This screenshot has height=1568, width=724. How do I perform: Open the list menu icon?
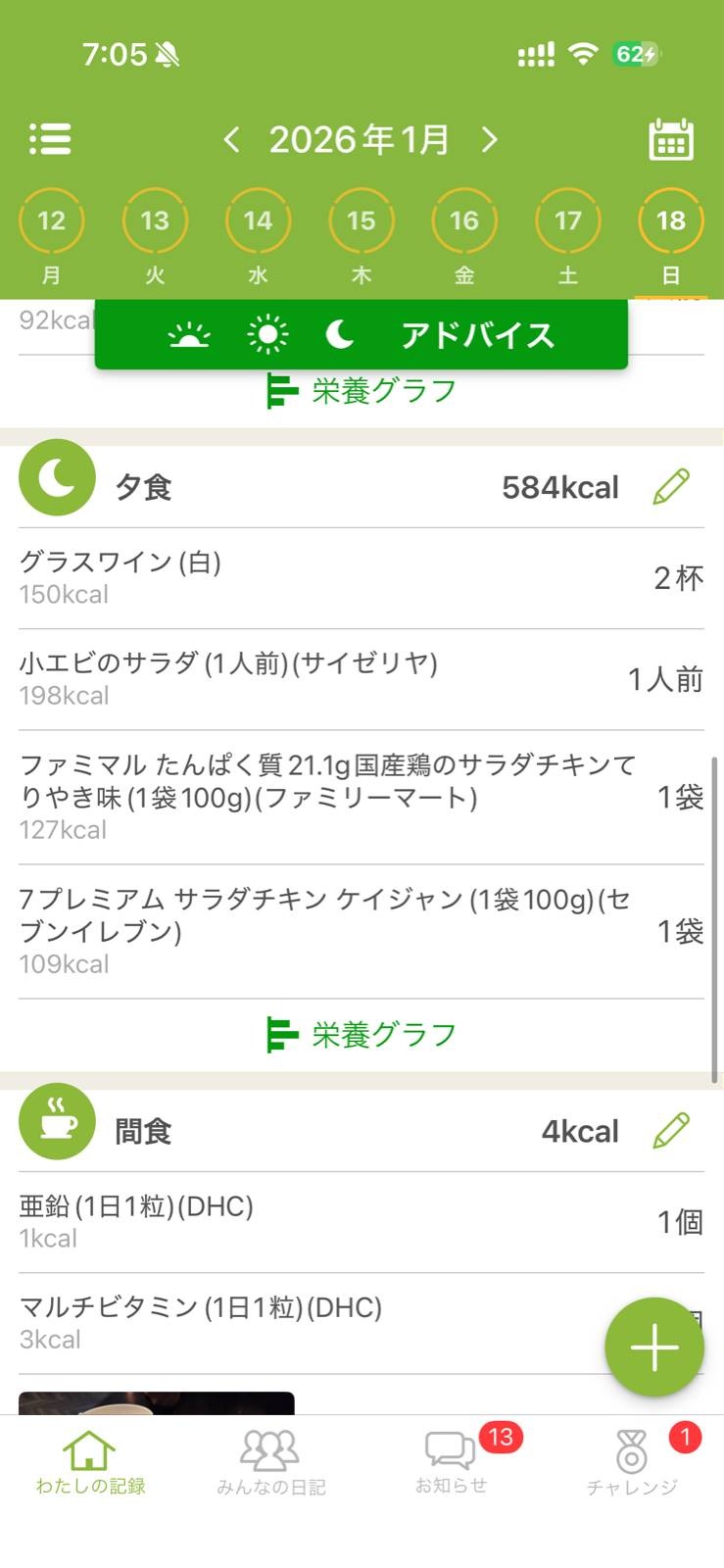pyautogui.click(x=50, y=139)
